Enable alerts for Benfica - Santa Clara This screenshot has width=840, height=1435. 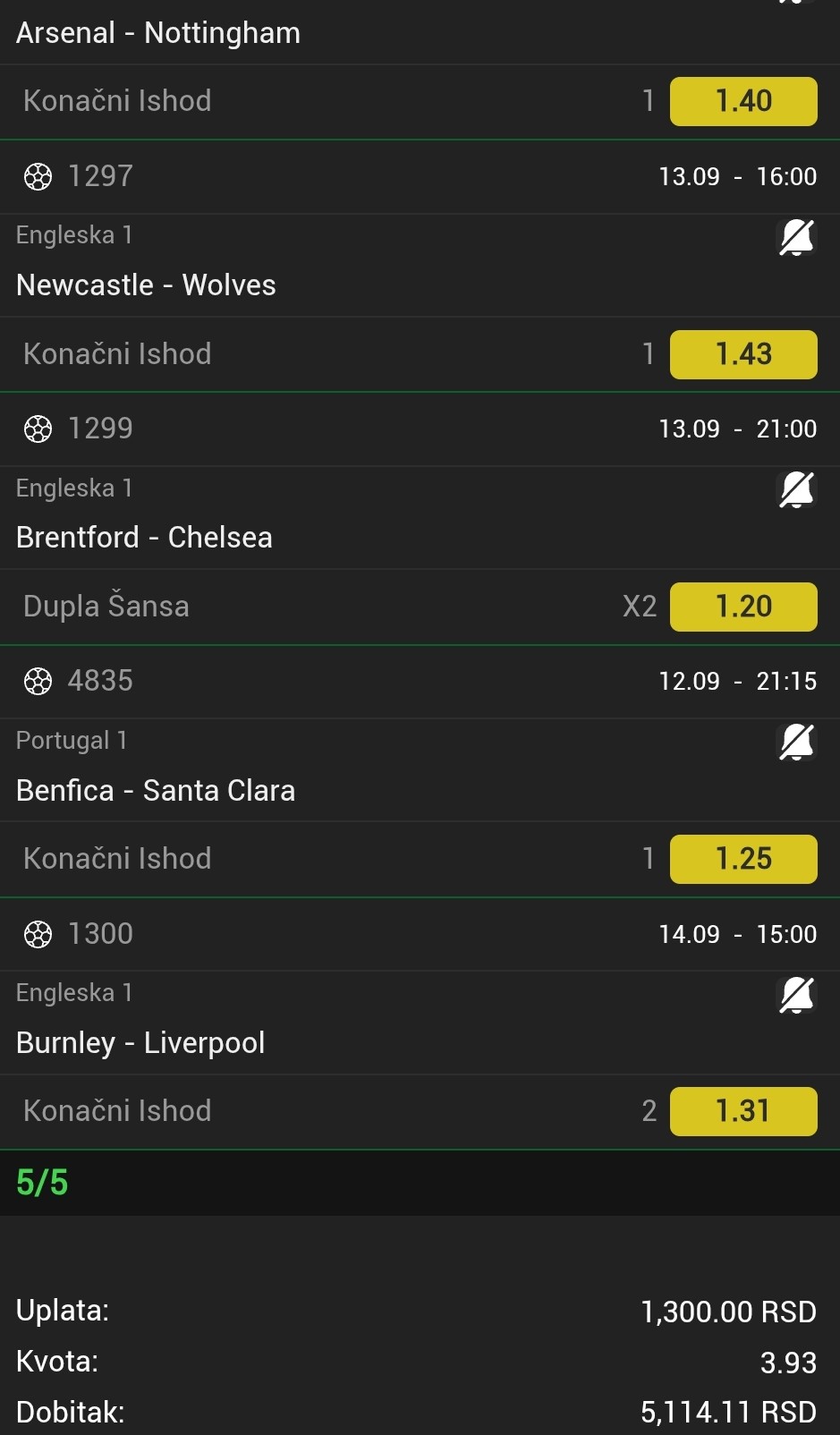(x=796, y=743)
